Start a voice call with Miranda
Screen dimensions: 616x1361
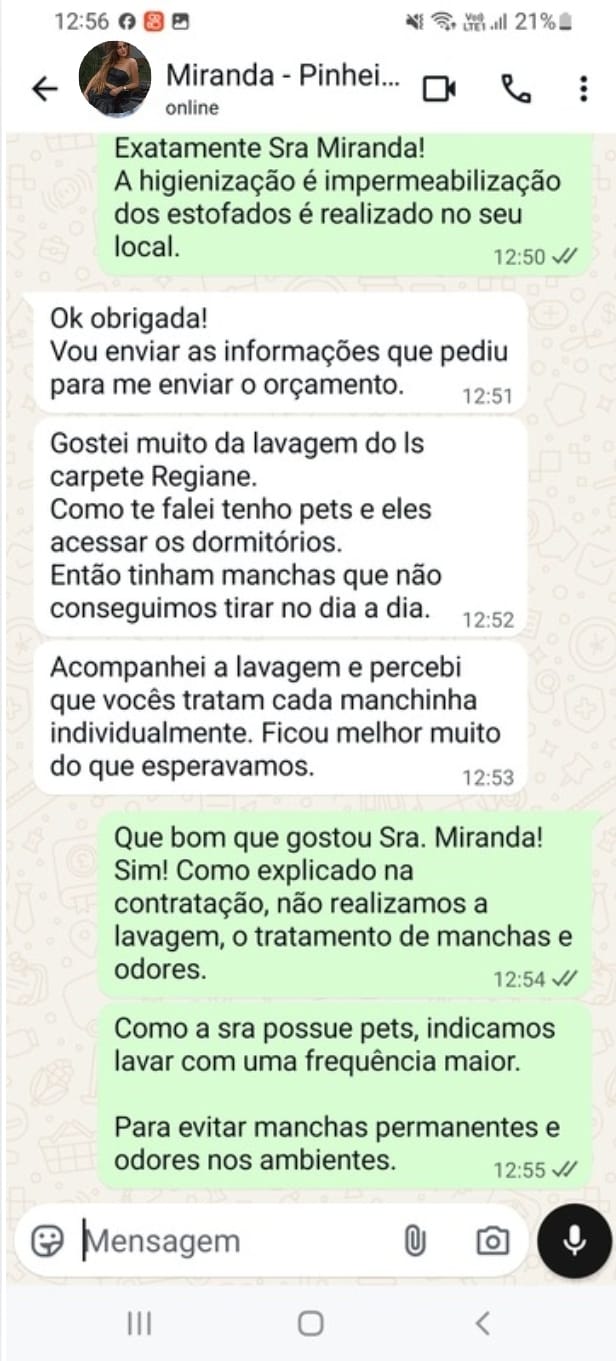[516, 89]
